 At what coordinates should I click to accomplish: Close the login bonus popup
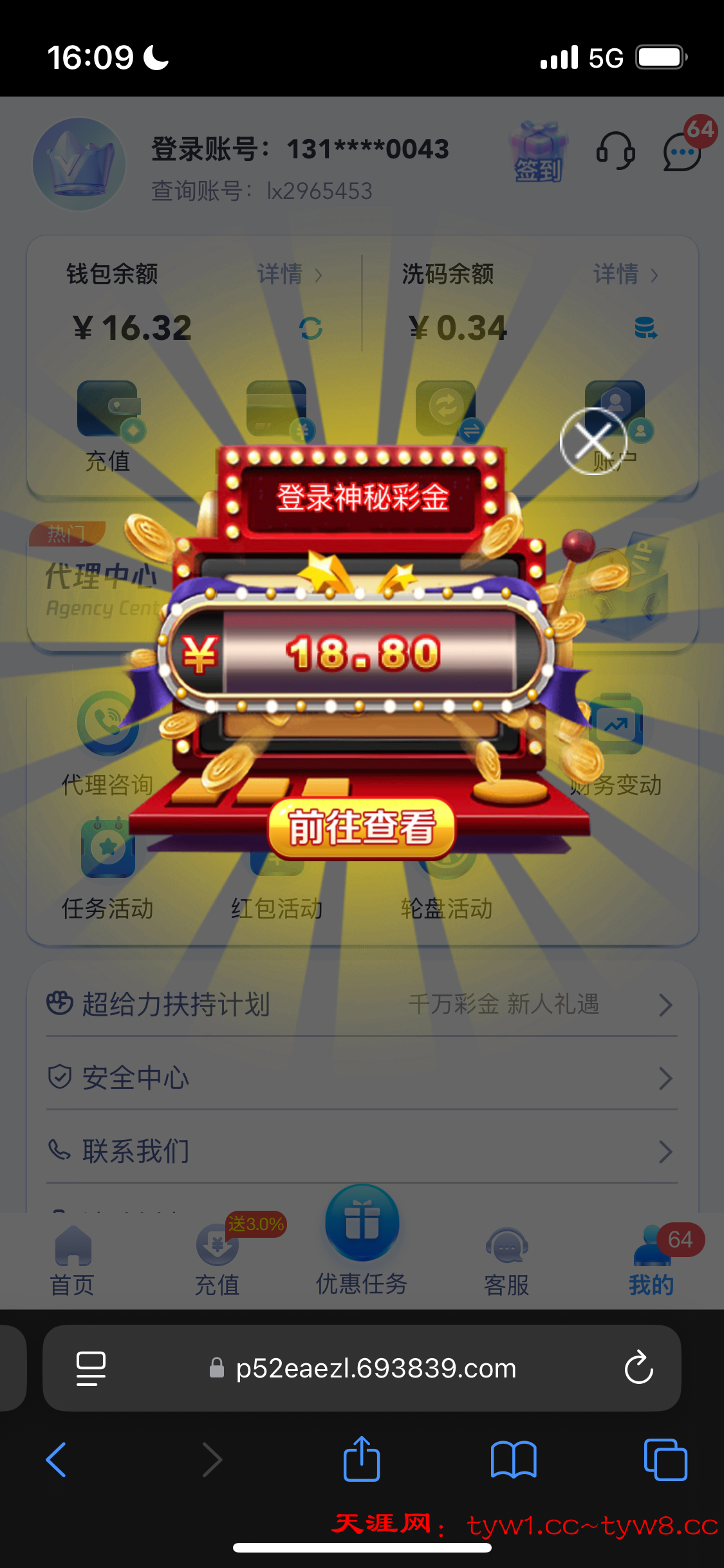pos(593,441)
